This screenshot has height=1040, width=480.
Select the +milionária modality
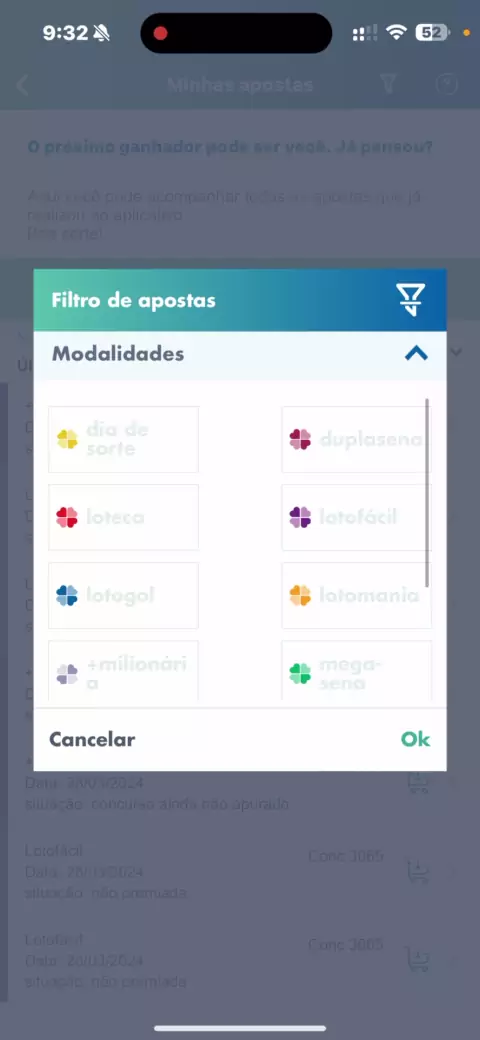pos(123,671)
